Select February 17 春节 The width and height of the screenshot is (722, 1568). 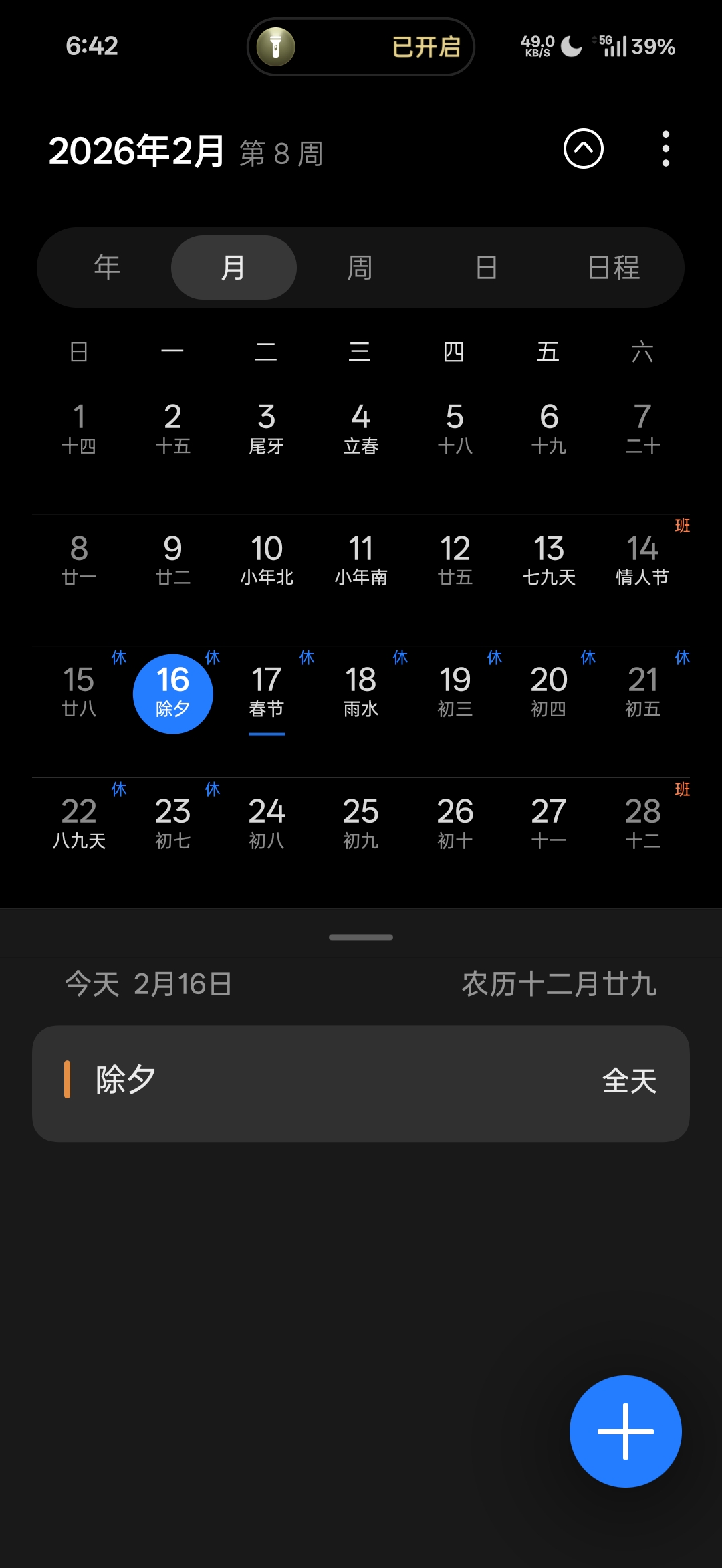point(267,693)
